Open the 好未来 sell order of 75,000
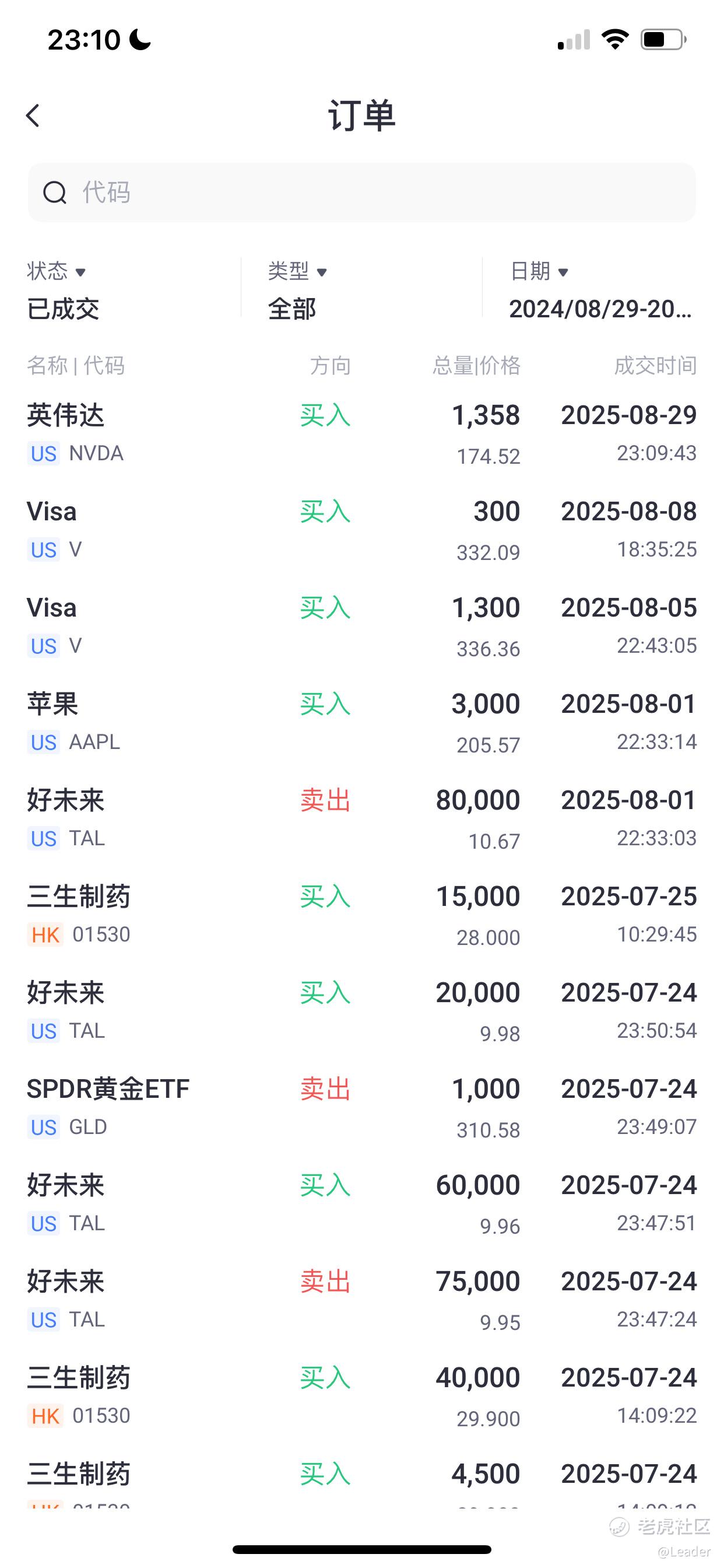Screen dimensions: 724x1568 coord(361,1299)
